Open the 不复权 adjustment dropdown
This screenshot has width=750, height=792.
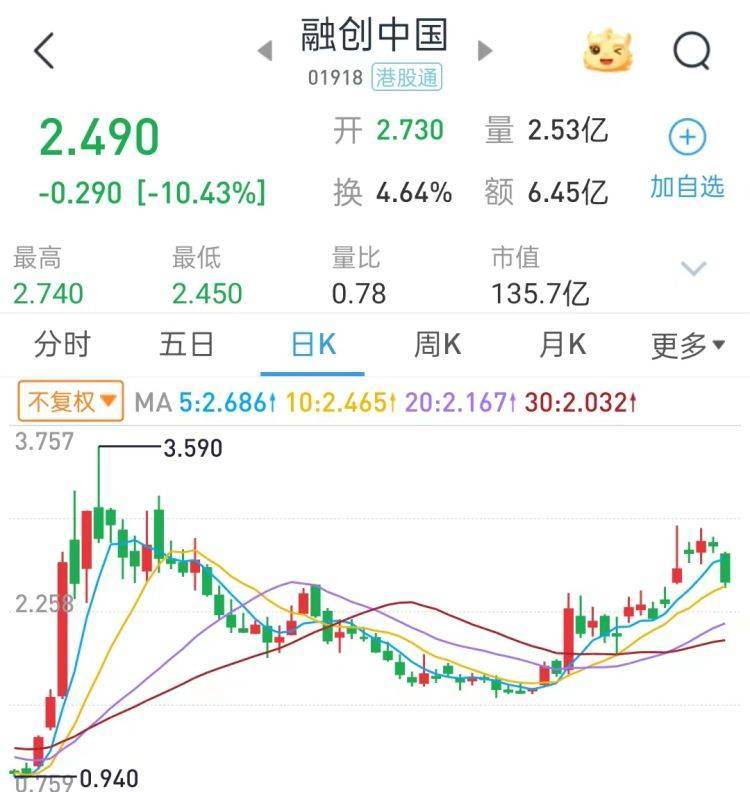point(71,402)
